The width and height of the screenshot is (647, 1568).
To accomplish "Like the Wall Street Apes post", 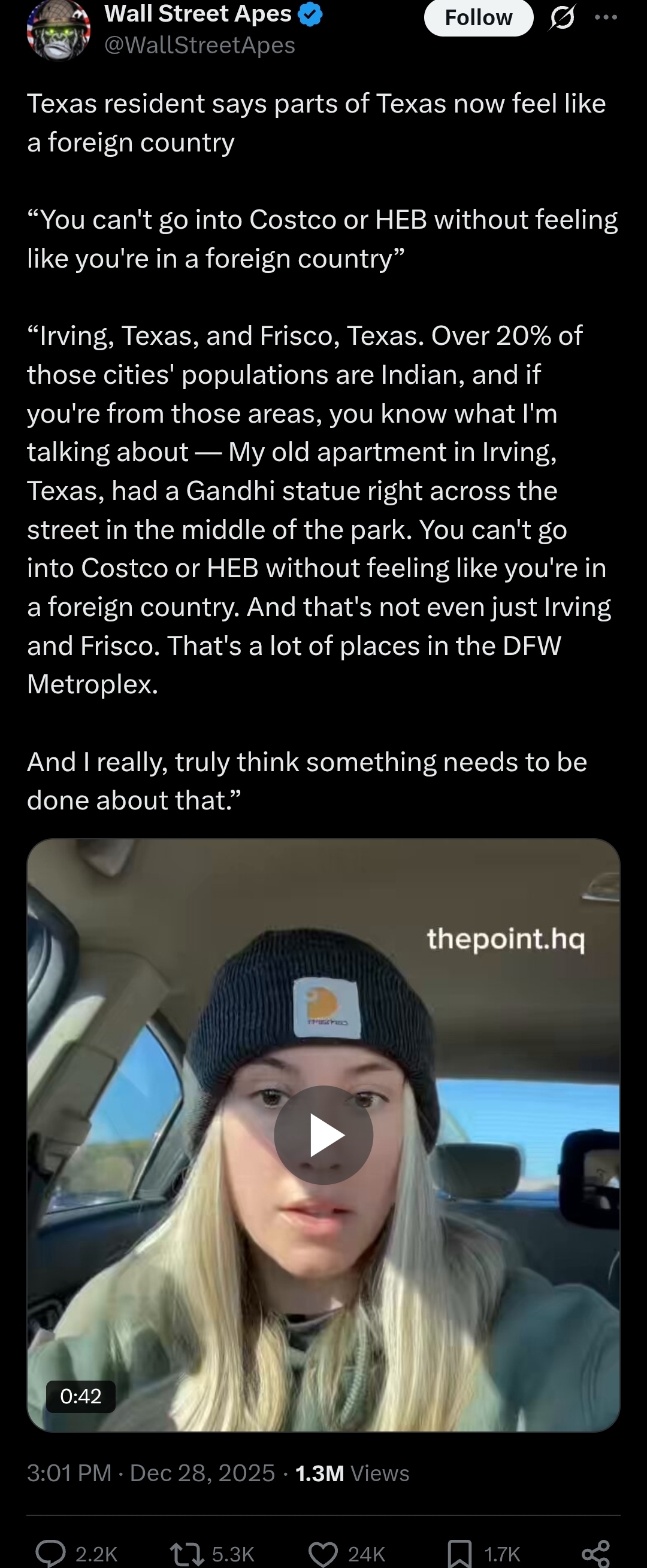I will click(323, 1553).
